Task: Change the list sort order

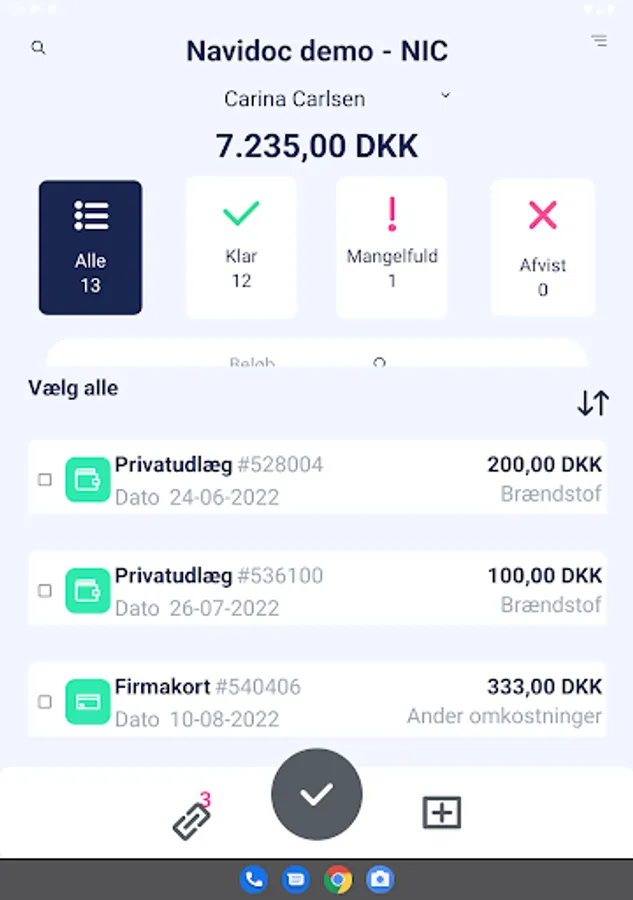Action: [x=593, y=402]
